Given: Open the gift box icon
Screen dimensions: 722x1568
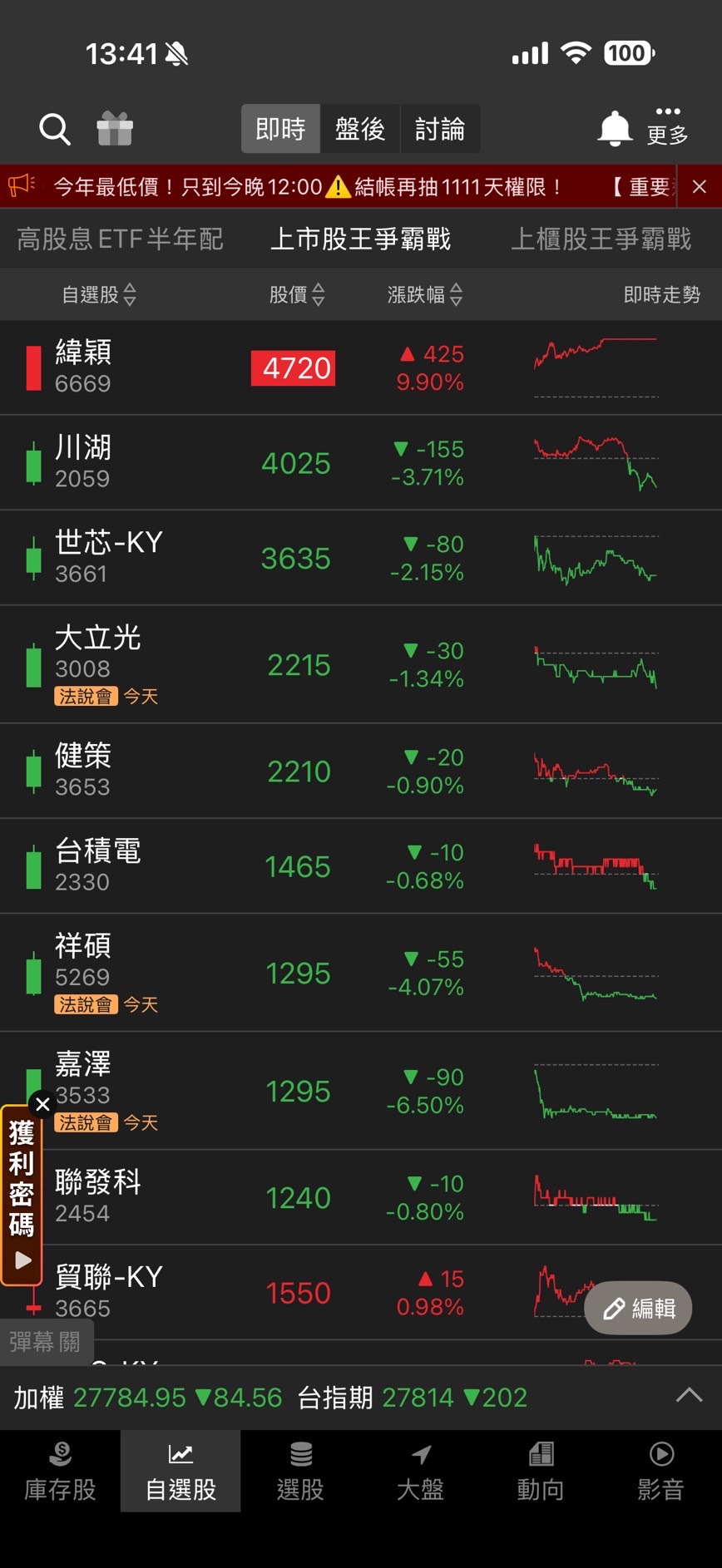Looking at the screenshot, I should coord(115,129).
